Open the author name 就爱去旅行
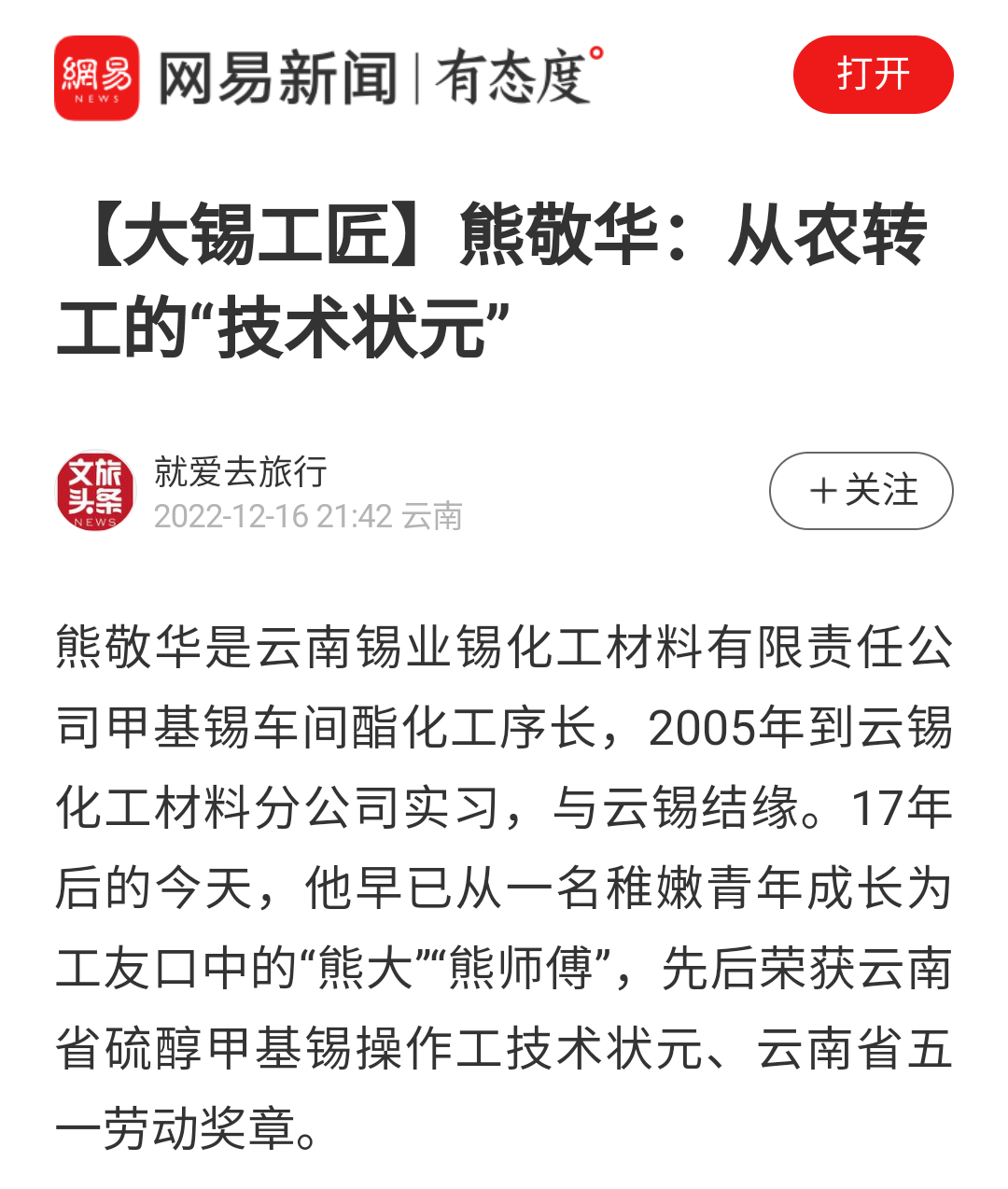The width and height of the screenshot is (1008, 1189). [241, 472]
